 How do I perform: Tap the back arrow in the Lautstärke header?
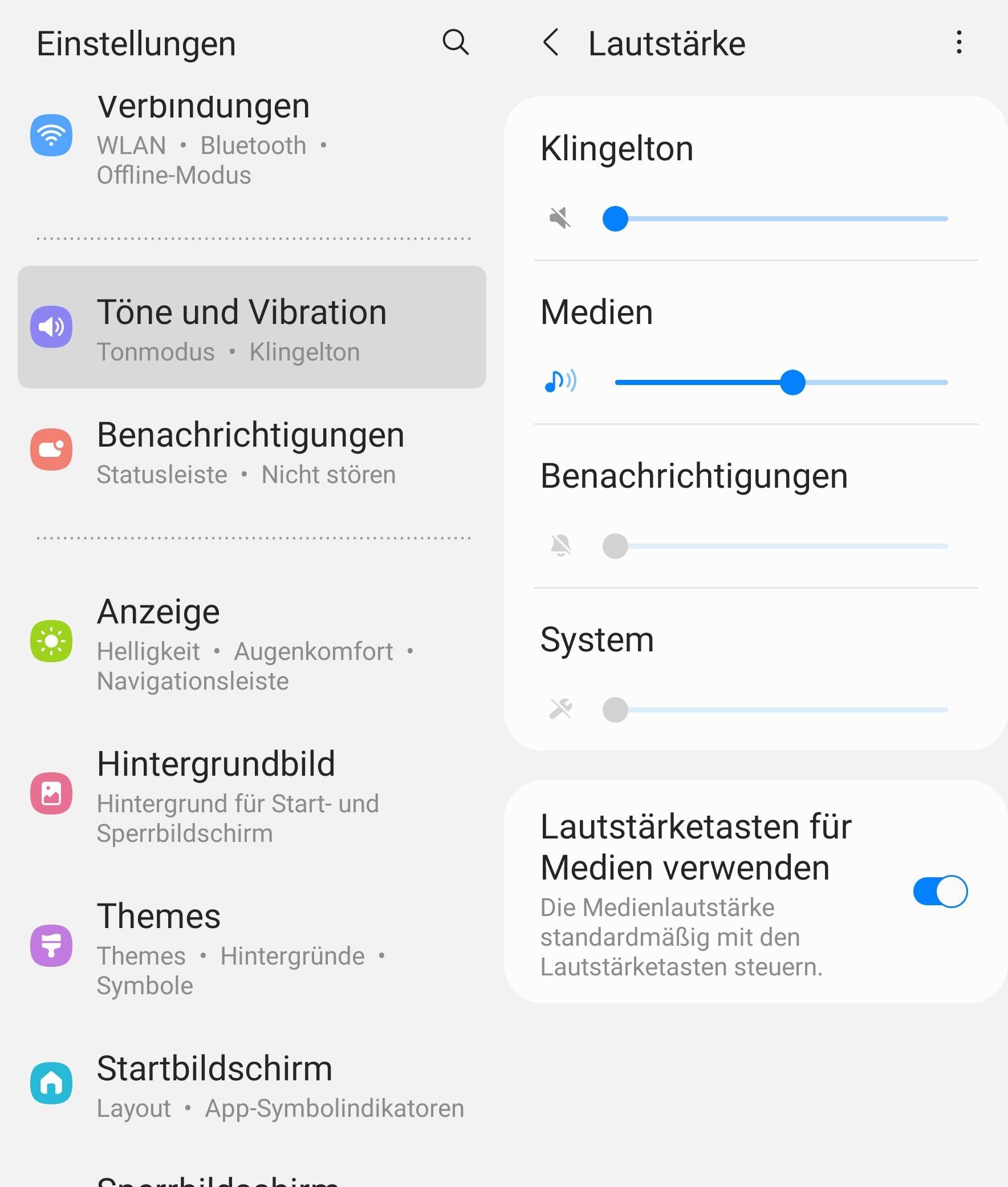(x=552, y=43)
